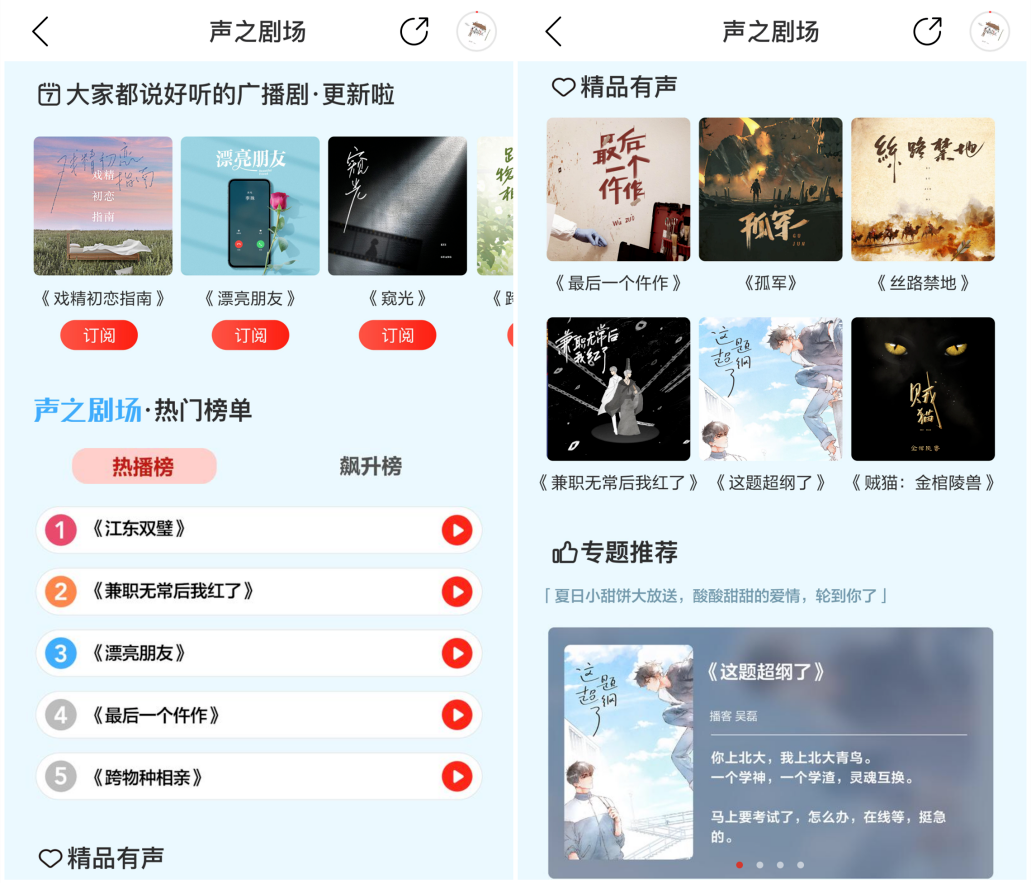This screenshot has height=884, width=1031.
Task: Open the 《戏精初恋指南》 cover image
Action: pos(103,206)
